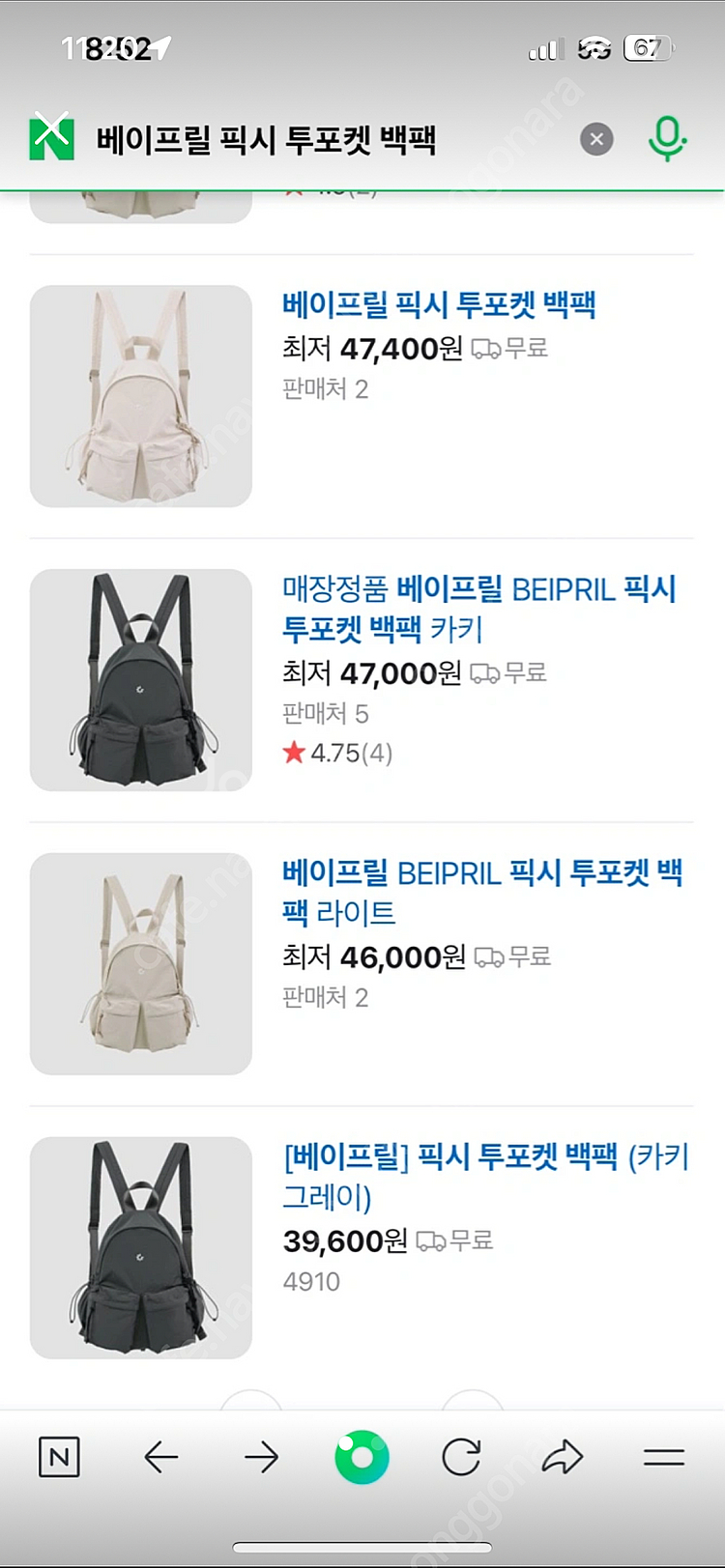
Task: Go forward to the next page
Action: pos(261,1457)
